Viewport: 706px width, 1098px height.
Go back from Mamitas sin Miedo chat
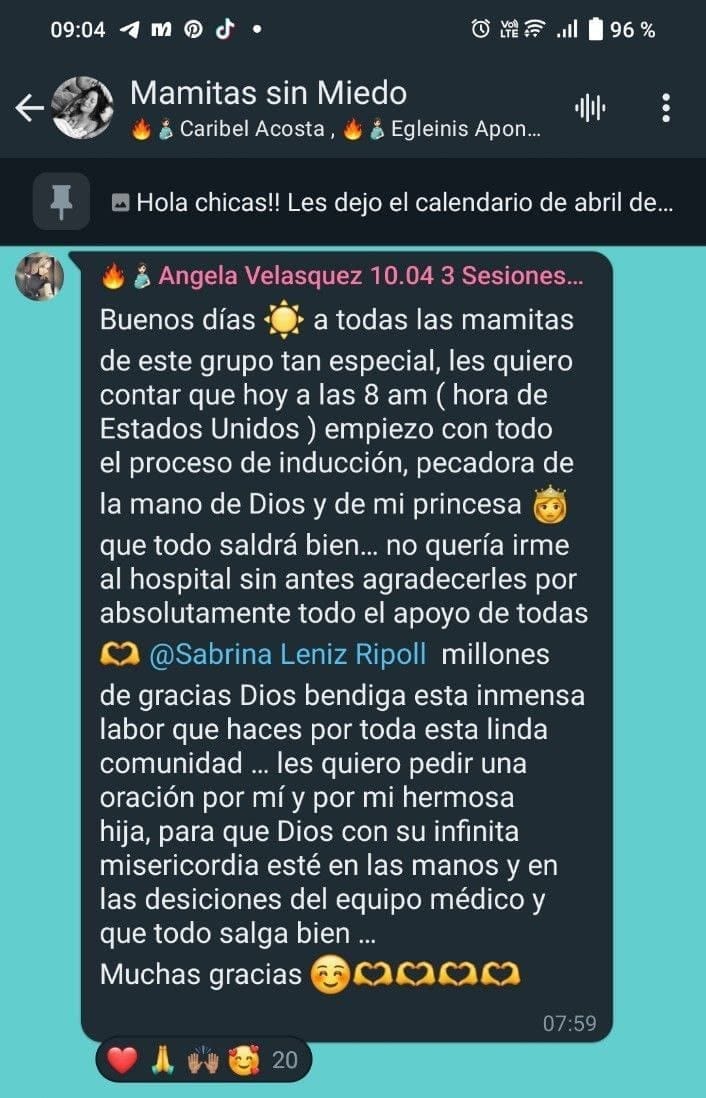(x=30, y=108)
